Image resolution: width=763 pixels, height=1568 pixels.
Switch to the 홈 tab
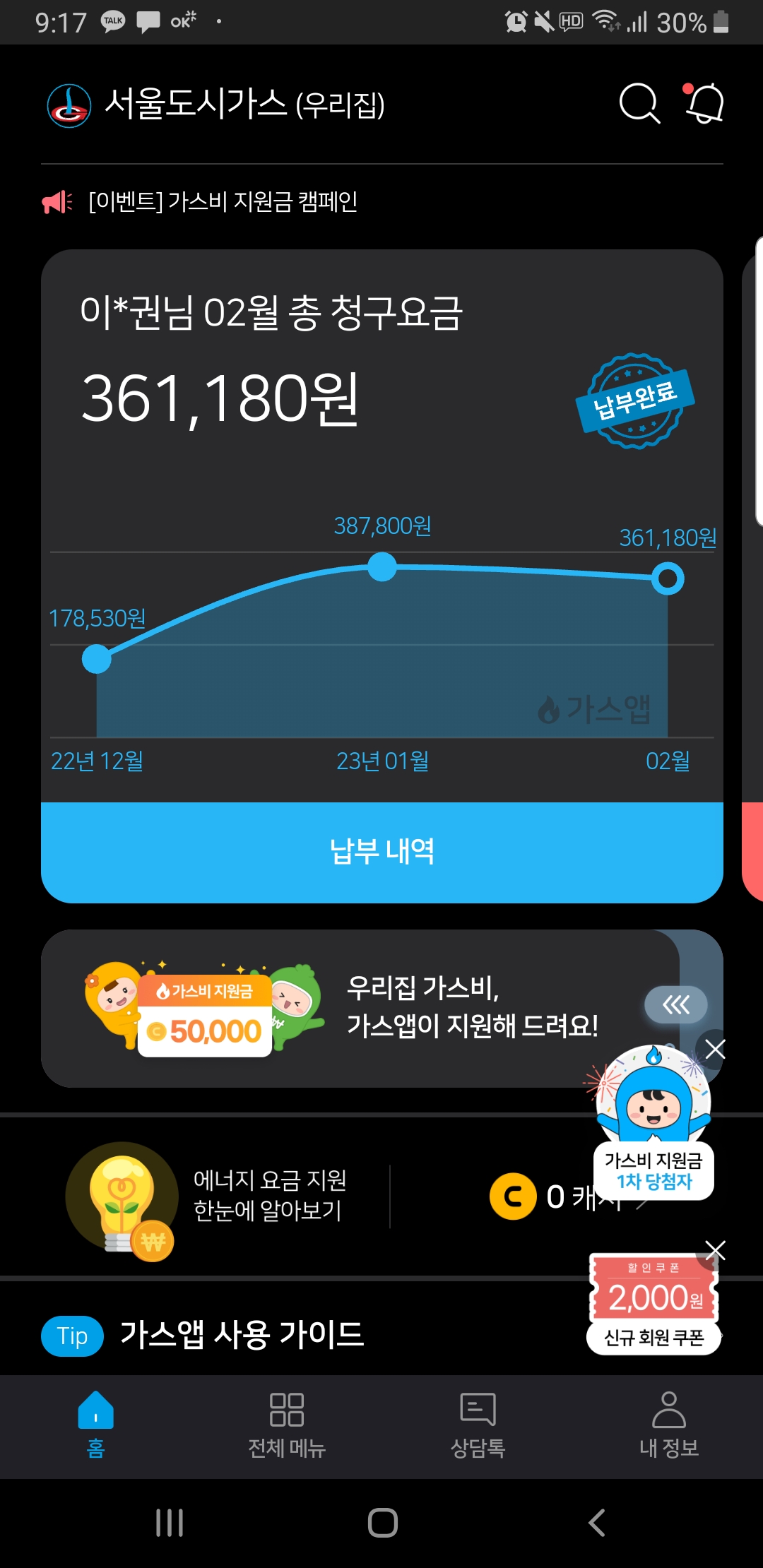[x=95, y=1424]
